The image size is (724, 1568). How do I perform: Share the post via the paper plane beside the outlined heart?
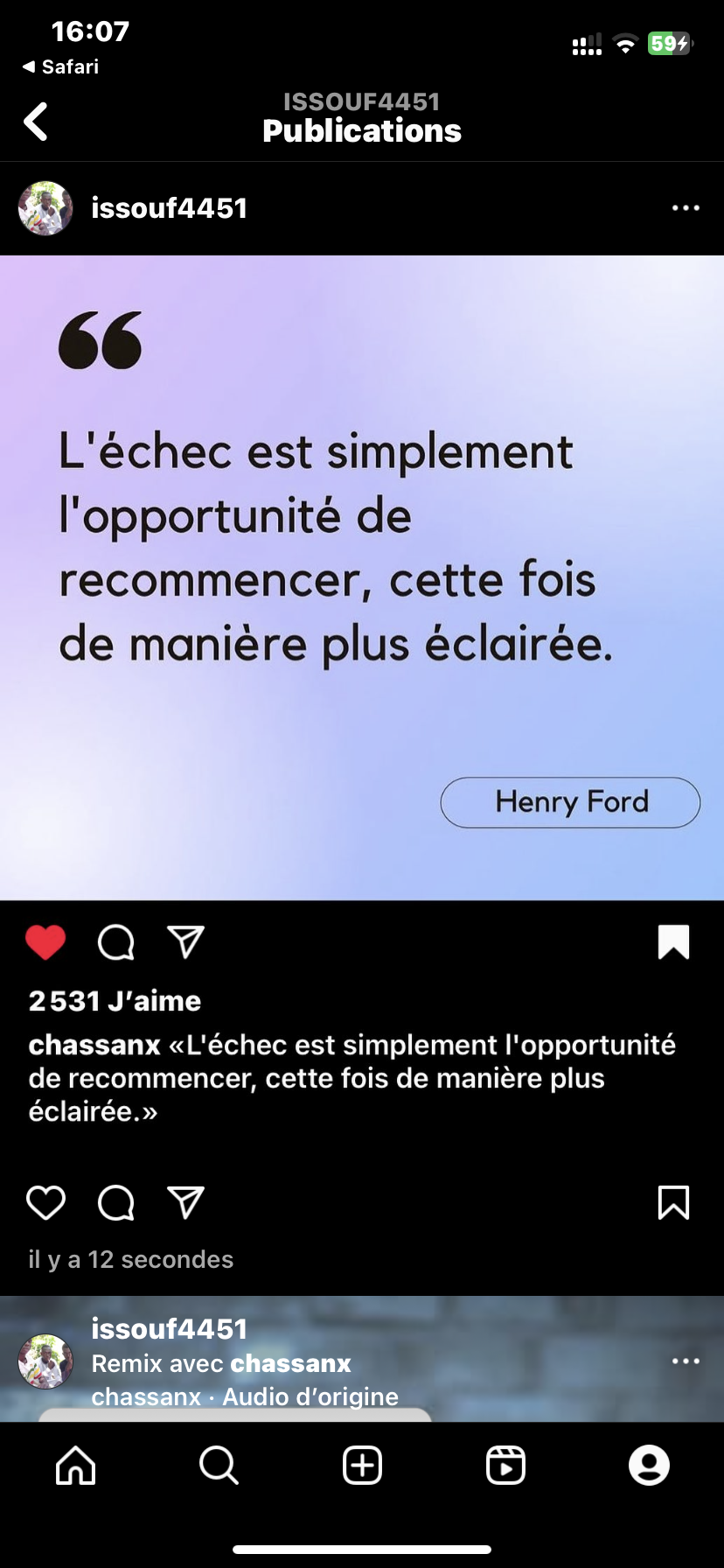[185, 1203]
